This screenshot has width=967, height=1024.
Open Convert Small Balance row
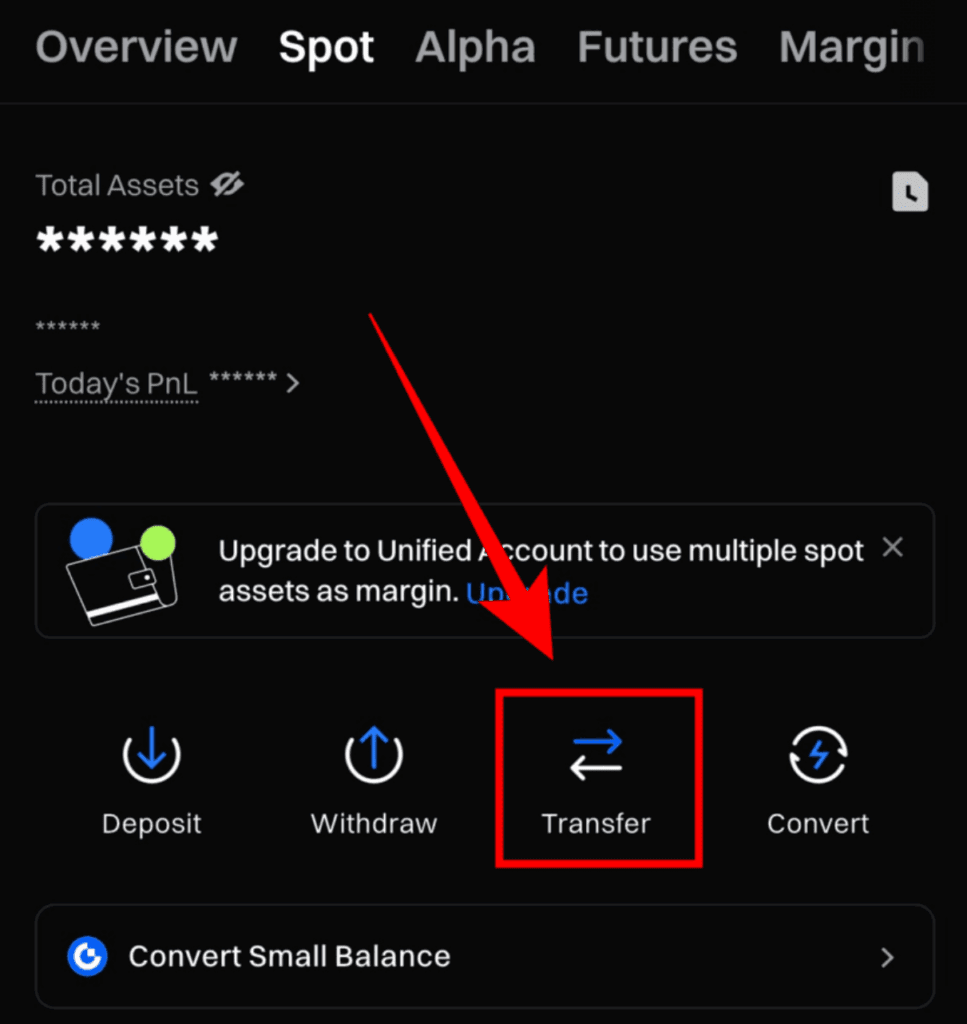coord(484,956)
